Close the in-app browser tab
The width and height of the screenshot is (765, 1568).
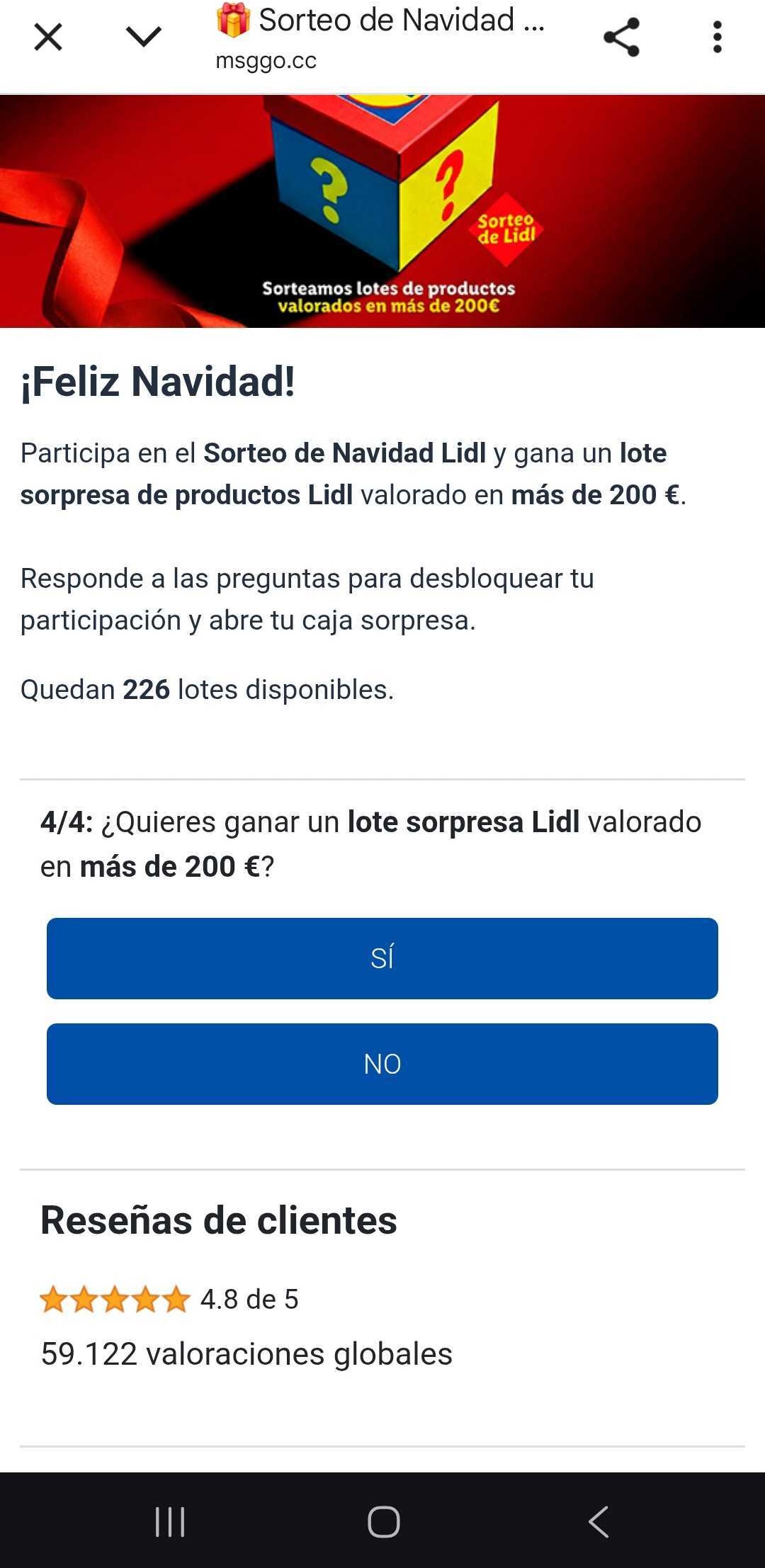[x=48, y=37]
